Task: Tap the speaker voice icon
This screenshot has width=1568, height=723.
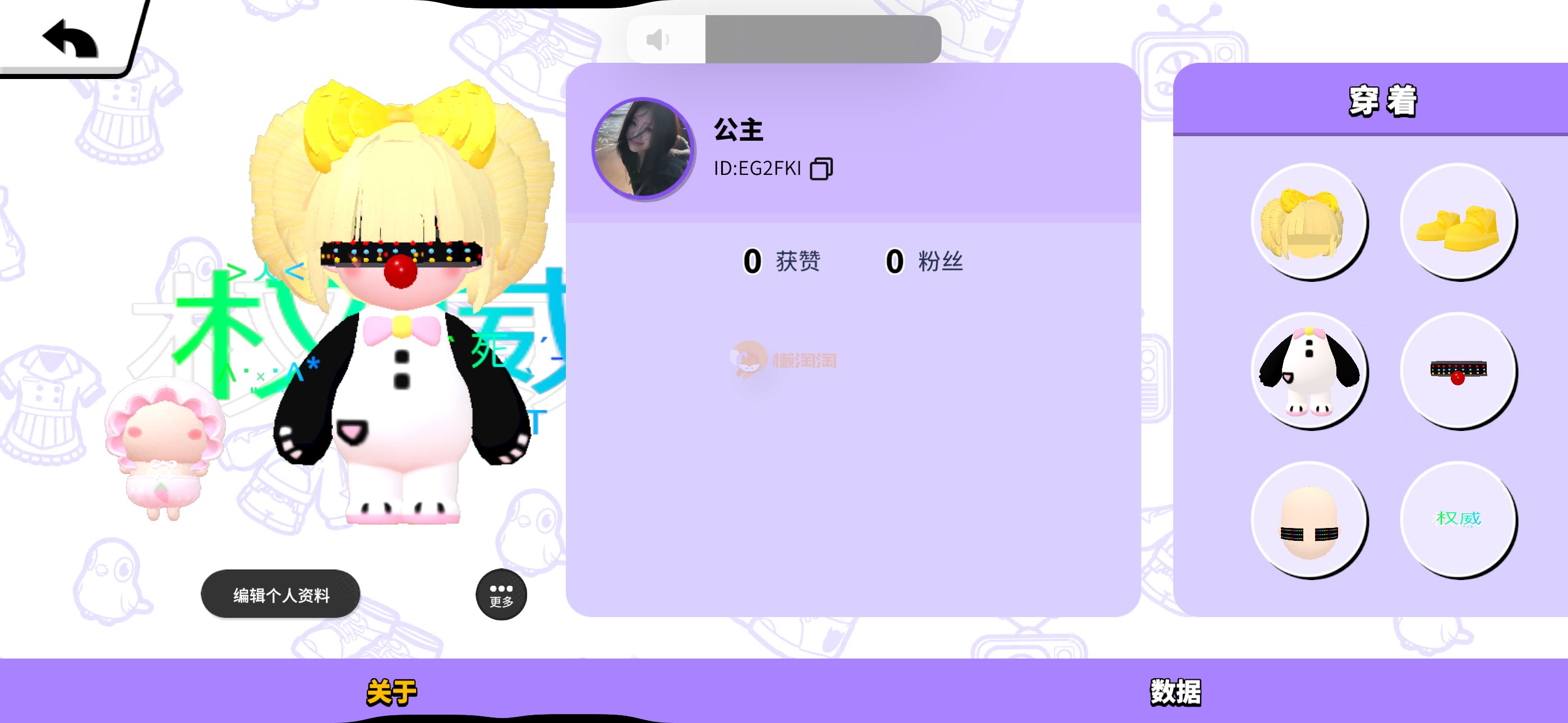Action: pyautogui.click(x=657, y=40)
